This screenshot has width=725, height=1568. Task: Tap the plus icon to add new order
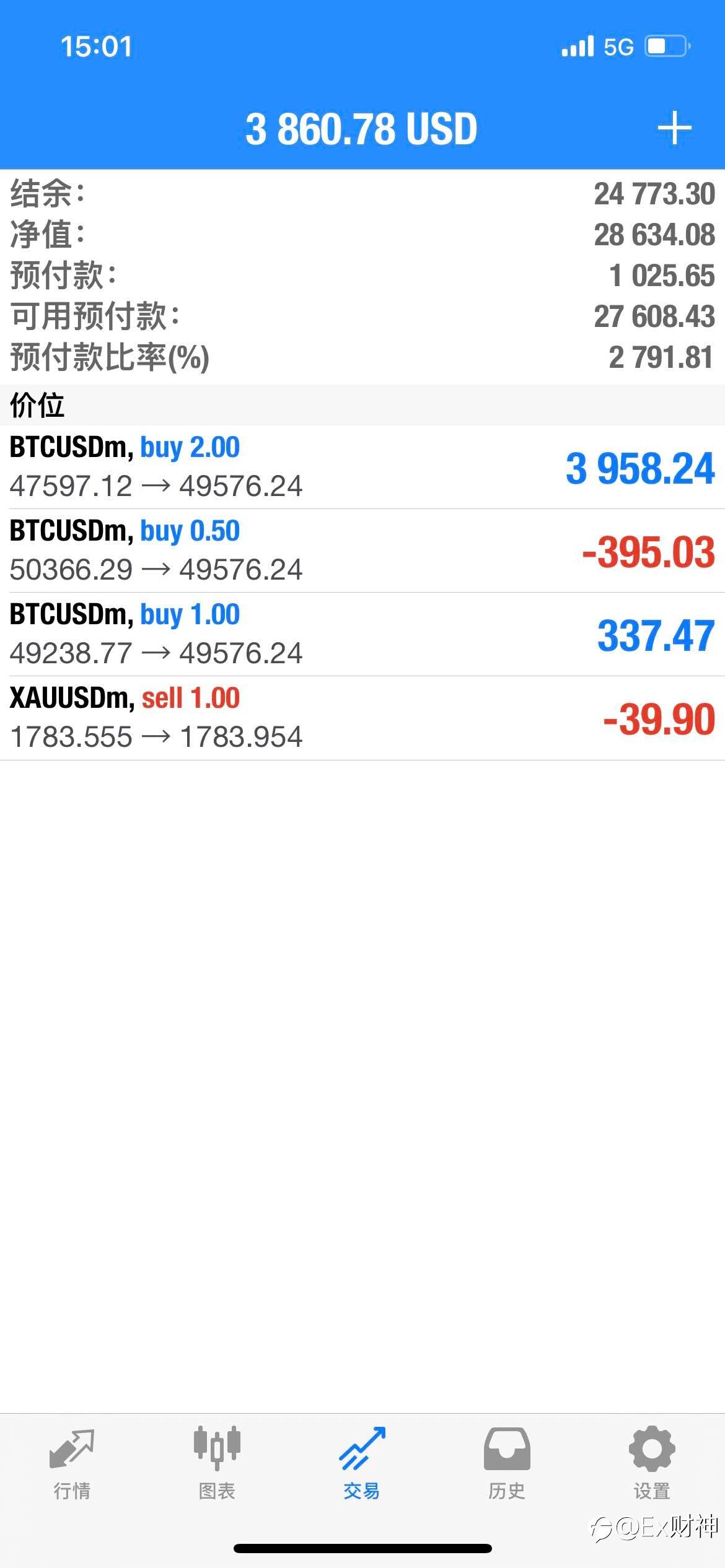point(674,129)
